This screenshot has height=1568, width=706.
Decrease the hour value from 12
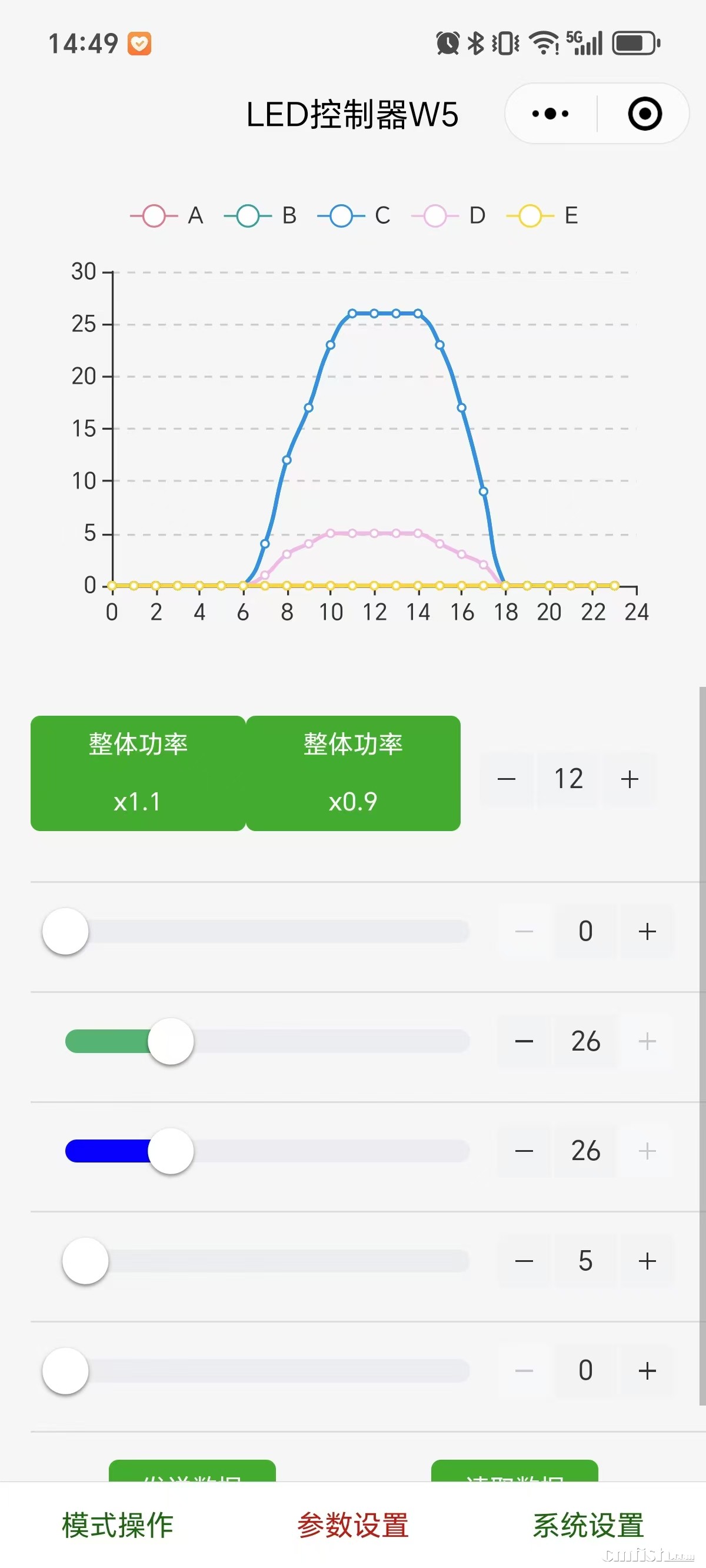(507, 779)
